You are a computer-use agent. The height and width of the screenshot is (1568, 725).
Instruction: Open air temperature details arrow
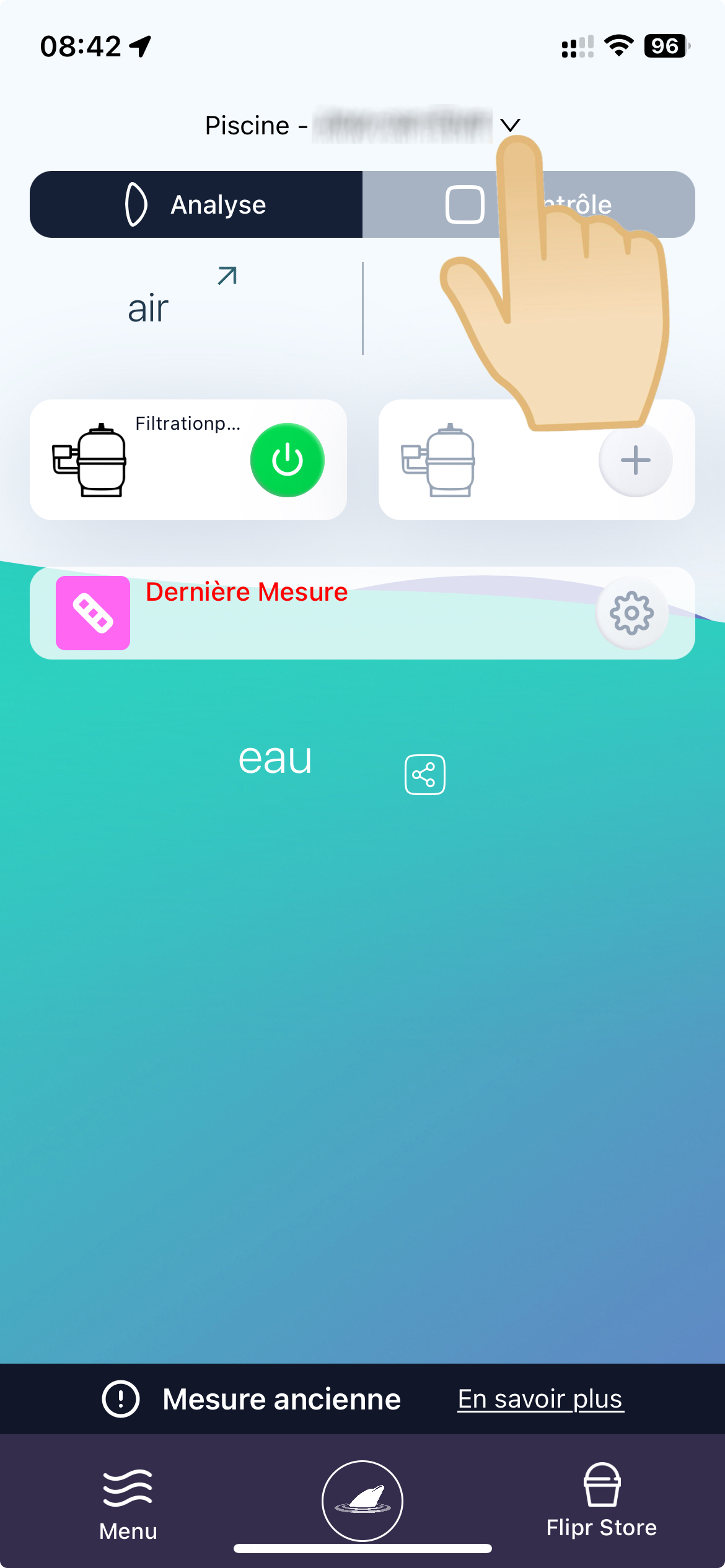click(227, 276)
